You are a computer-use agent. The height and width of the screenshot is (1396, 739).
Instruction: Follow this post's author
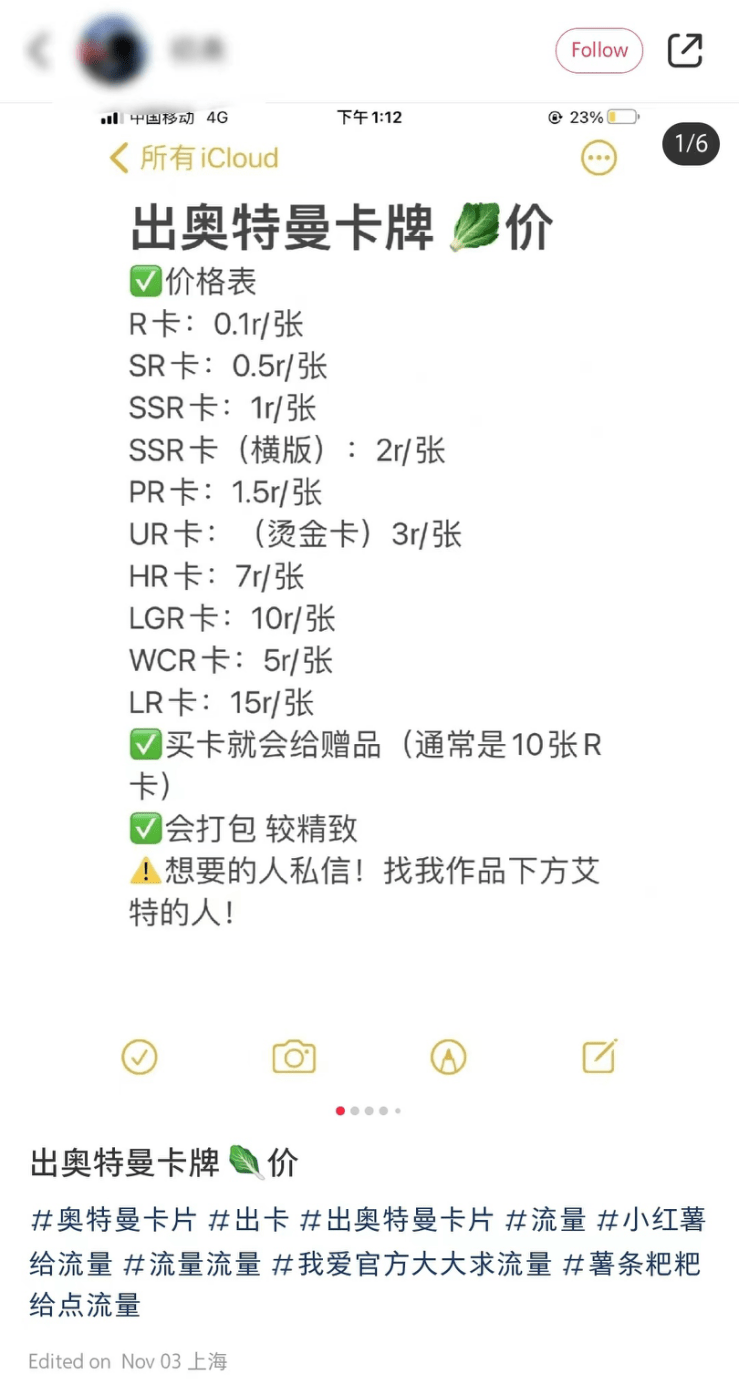point(599,50)
